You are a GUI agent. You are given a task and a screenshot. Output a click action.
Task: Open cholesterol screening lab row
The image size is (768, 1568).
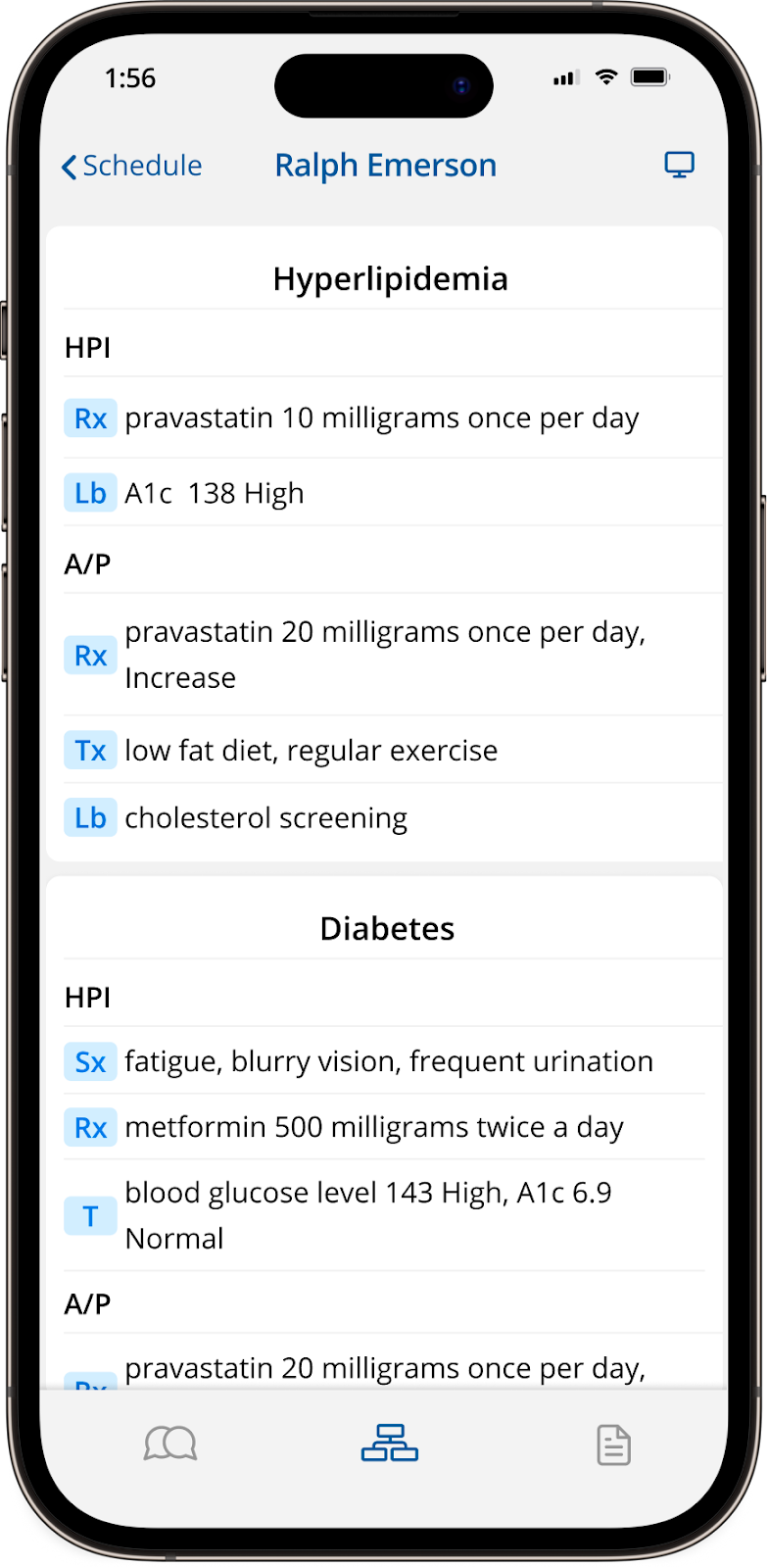click(x=392, y=818)
